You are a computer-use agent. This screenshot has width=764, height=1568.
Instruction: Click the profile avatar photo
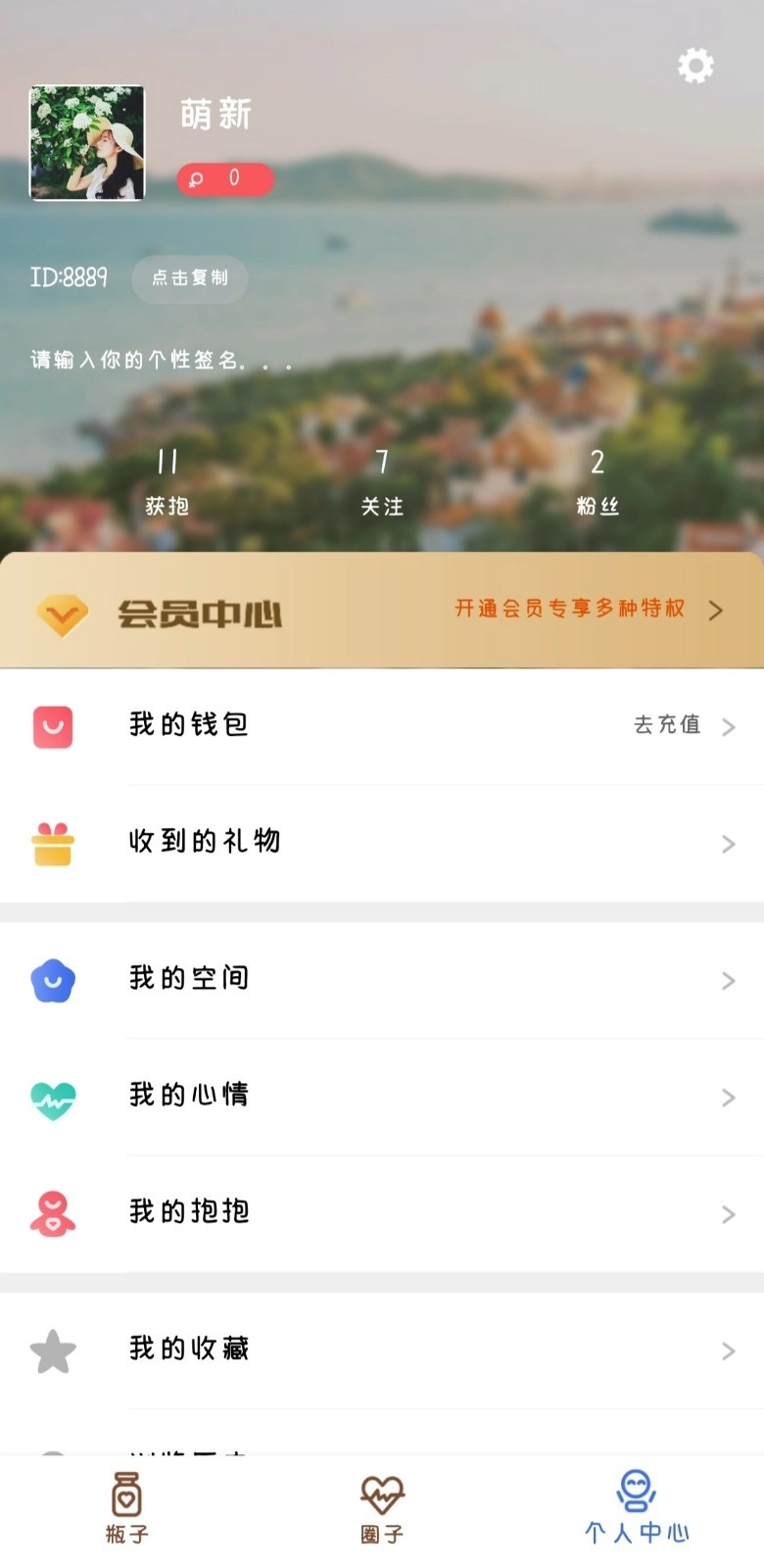tap(87, 142)
